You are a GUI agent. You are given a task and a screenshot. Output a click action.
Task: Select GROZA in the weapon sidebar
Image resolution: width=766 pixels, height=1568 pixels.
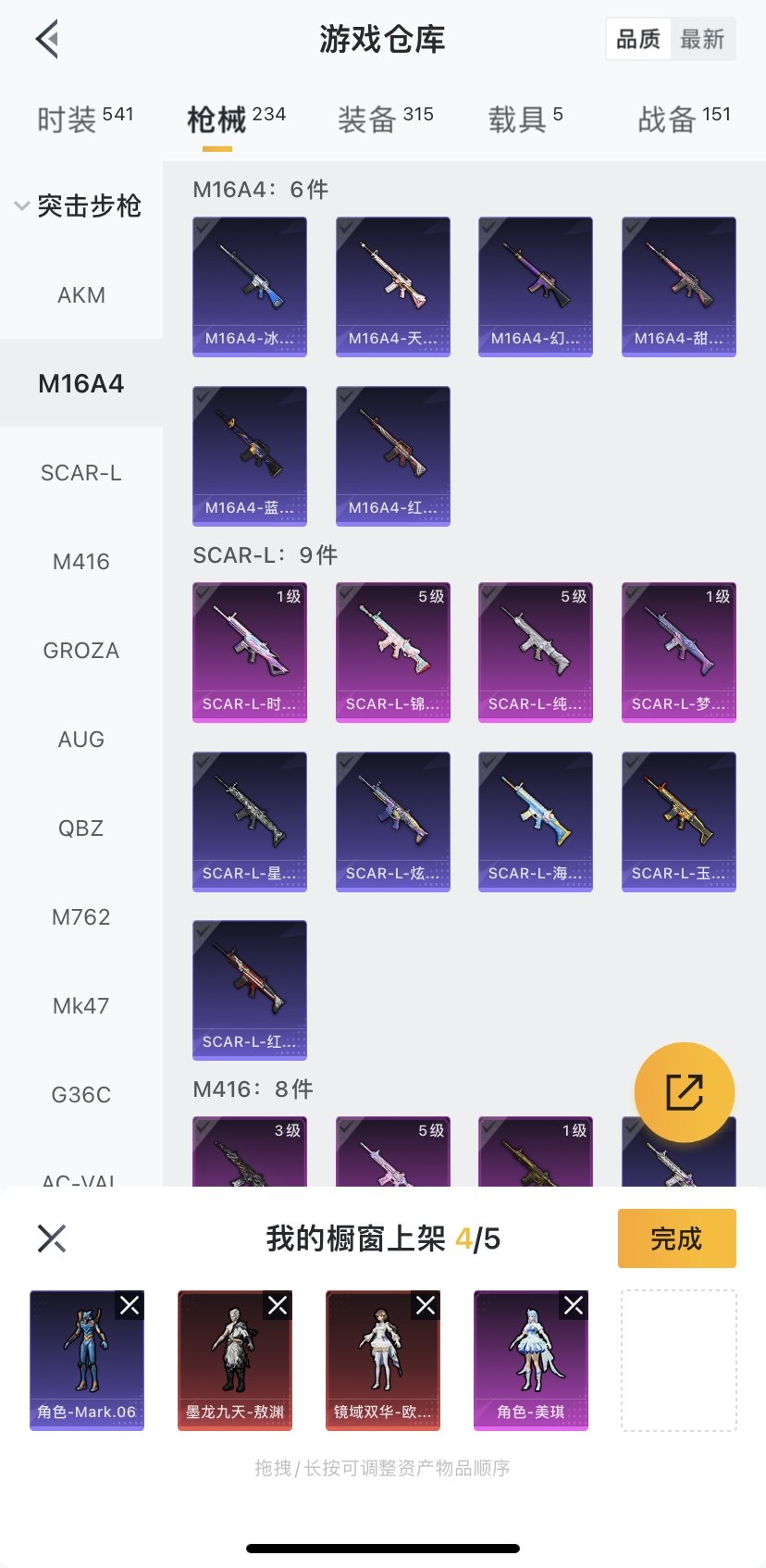[81, 651]
